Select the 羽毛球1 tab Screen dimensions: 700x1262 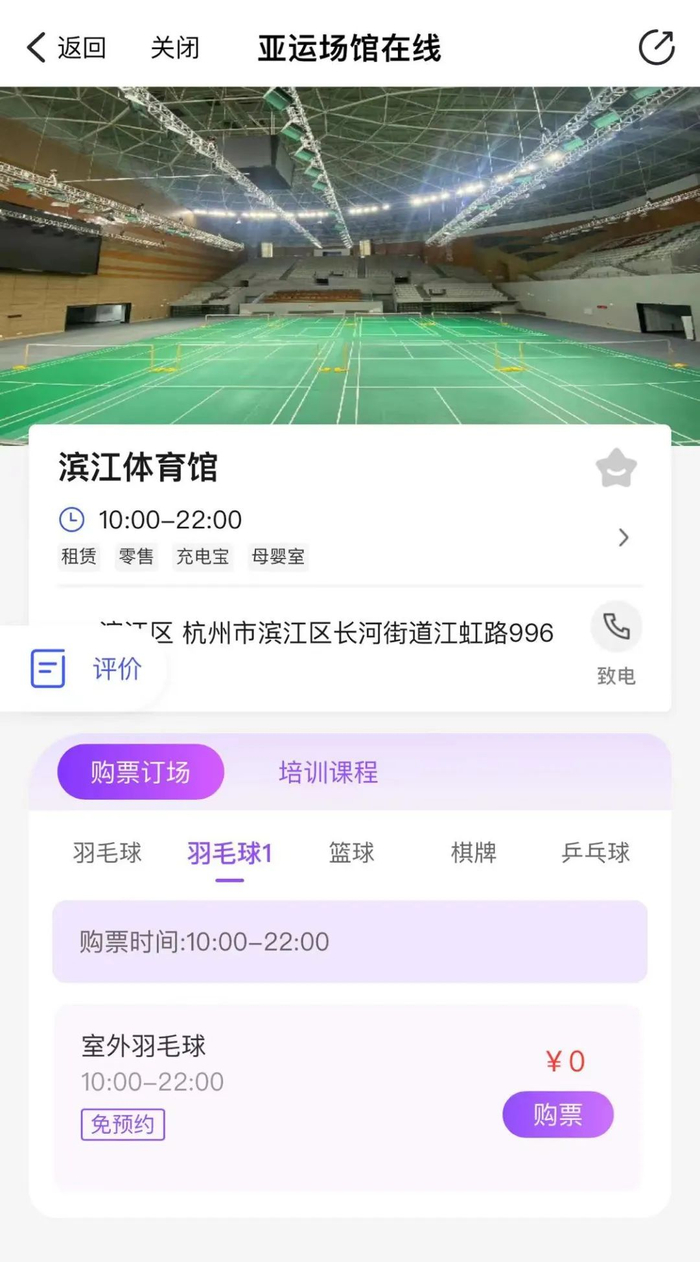[x=229, y=853]
